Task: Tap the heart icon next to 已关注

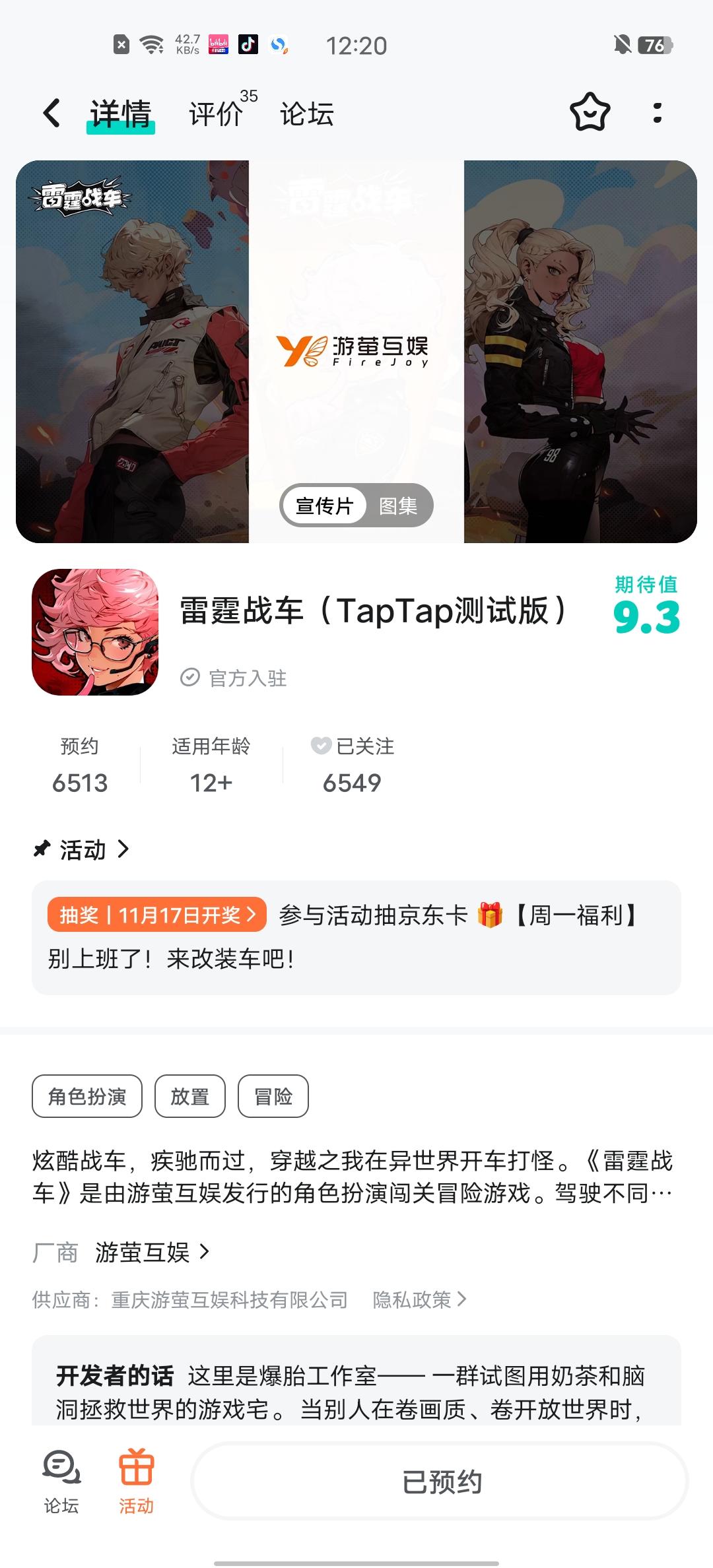Action: (321, 746)
